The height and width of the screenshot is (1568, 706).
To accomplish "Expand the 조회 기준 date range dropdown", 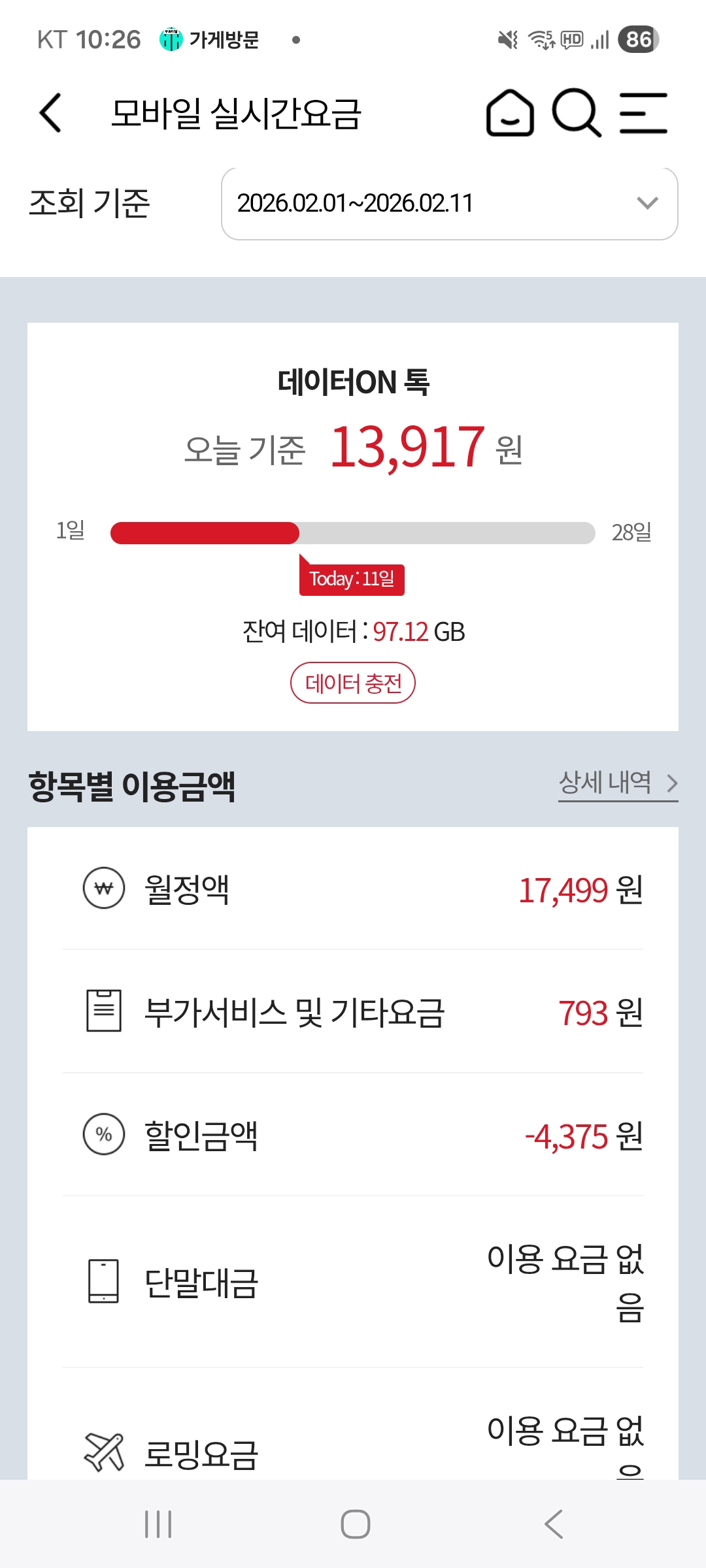I will point(449,203).
